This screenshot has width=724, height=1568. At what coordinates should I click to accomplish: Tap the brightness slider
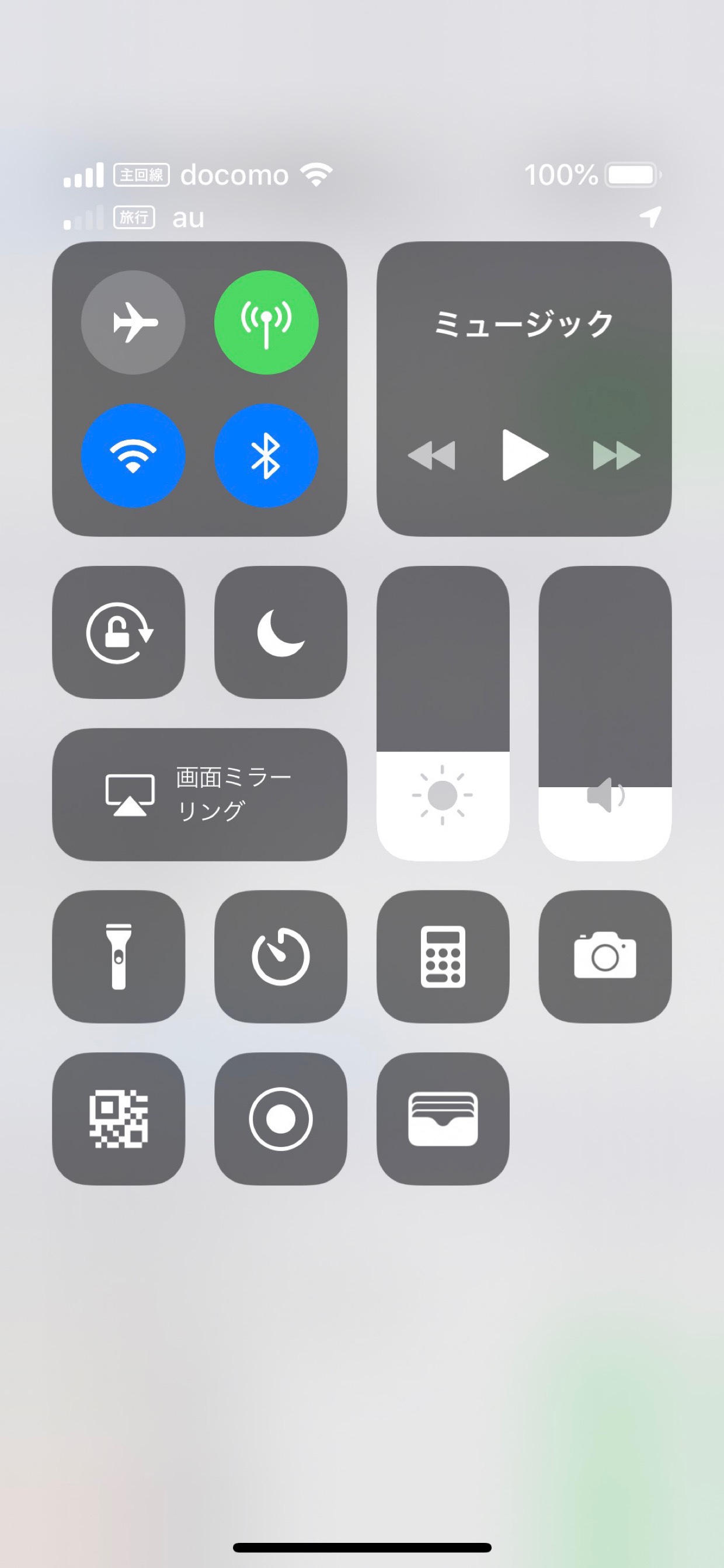pyautogui.click(x=443, y=714)
